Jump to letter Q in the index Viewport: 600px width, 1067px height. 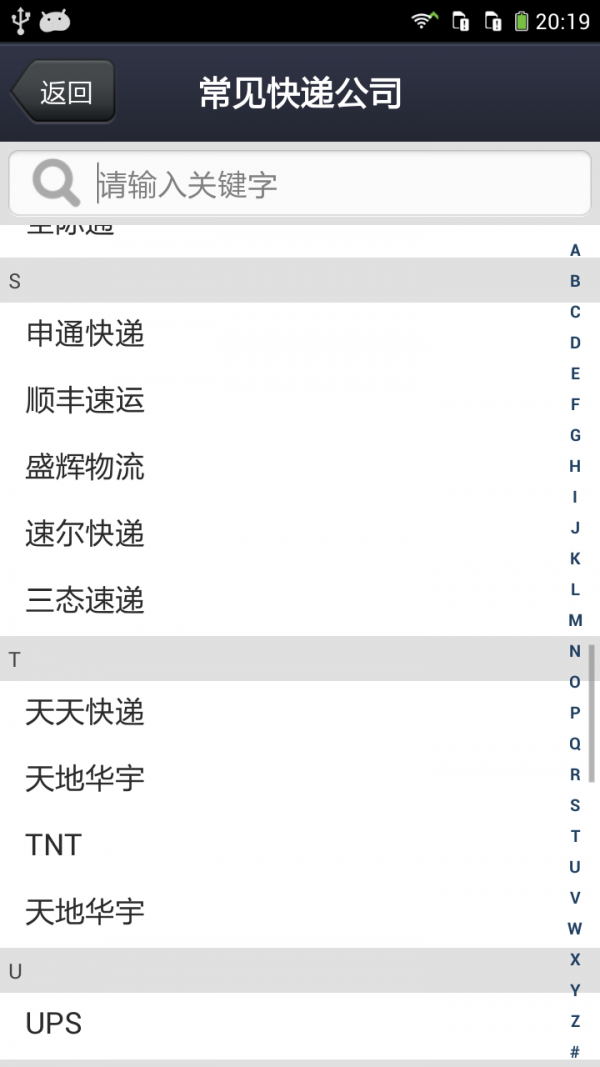coord(575,743)
